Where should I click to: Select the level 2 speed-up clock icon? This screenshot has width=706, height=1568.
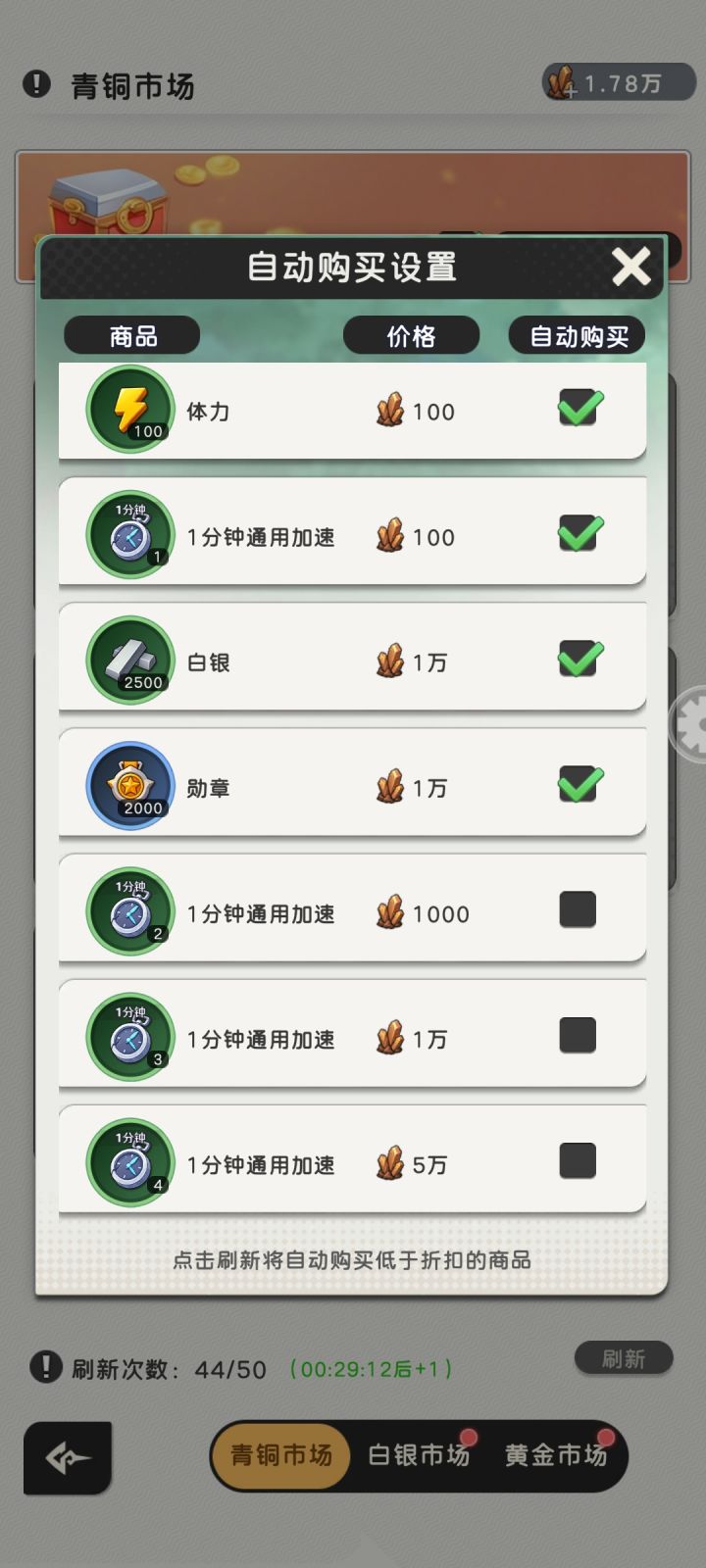click(124, 910)
